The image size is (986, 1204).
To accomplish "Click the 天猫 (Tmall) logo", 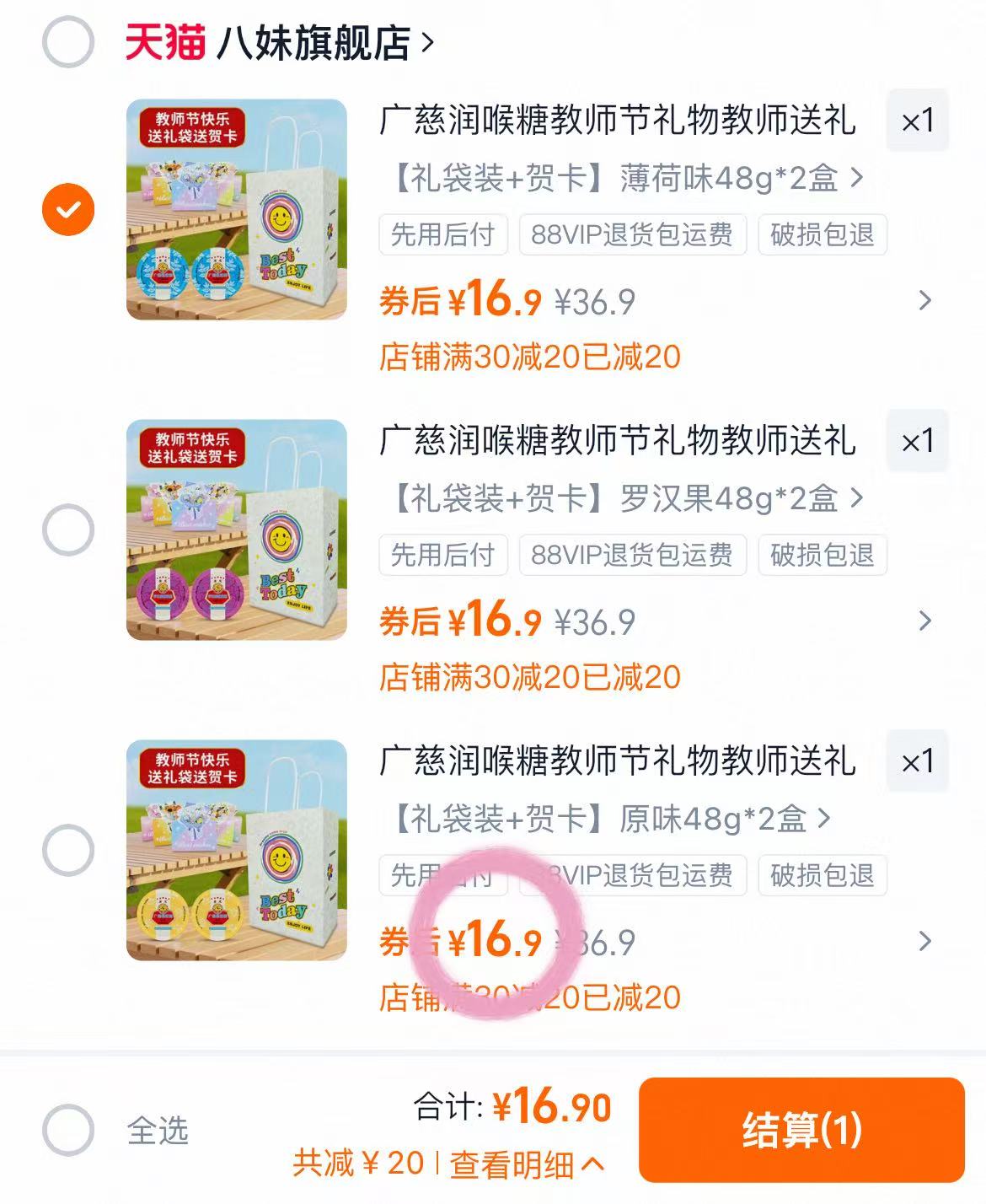I will tap(163, 43).
